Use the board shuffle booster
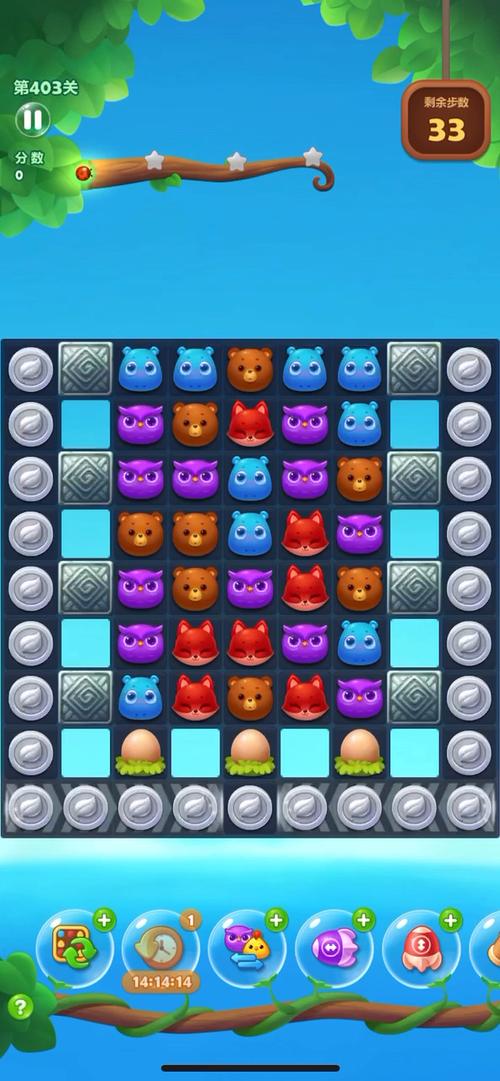Screen dimensions: 500x1081 coord(74,949)
